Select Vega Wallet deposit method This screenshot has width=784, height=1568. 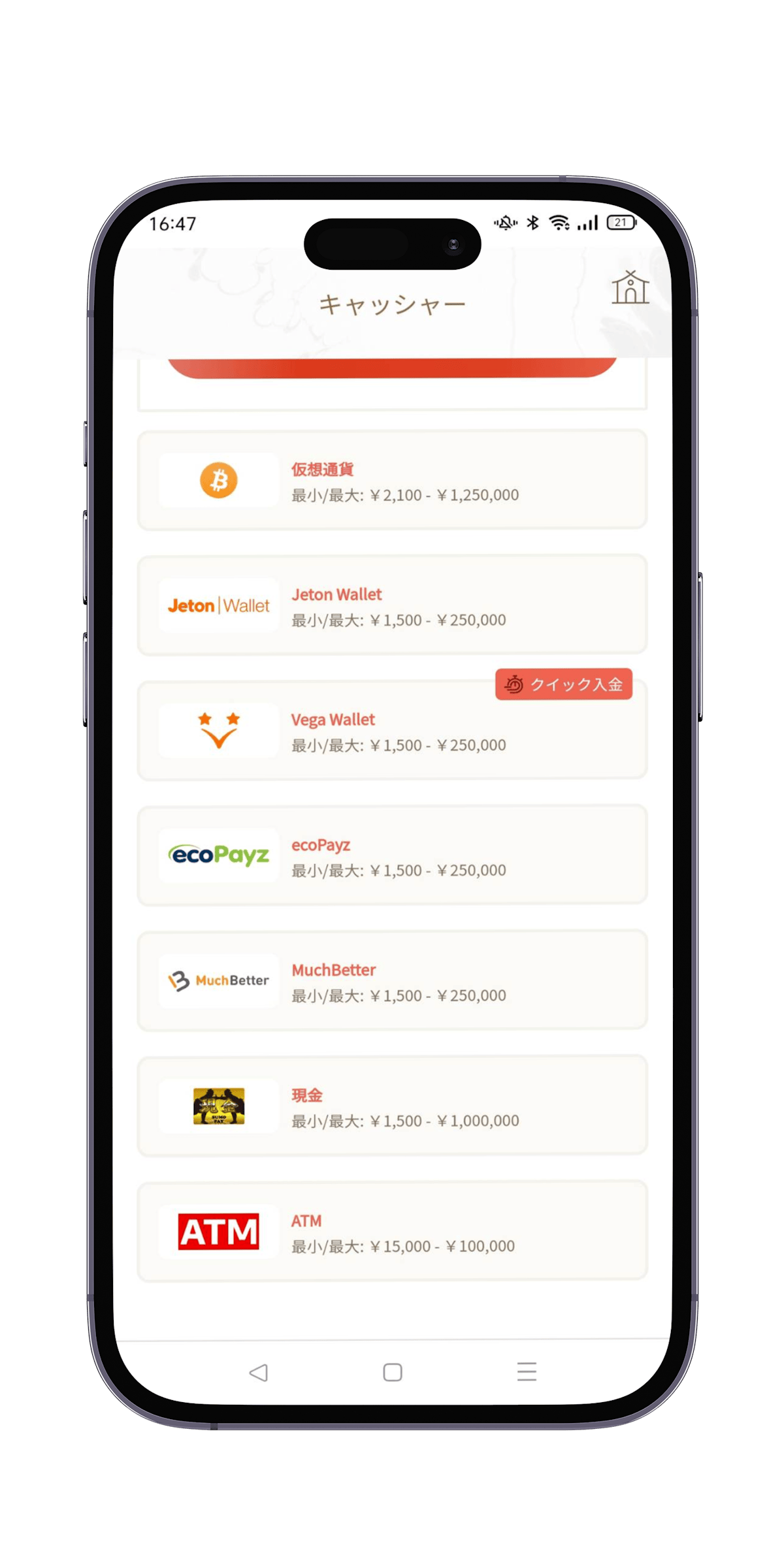click(x=392, y=731)
